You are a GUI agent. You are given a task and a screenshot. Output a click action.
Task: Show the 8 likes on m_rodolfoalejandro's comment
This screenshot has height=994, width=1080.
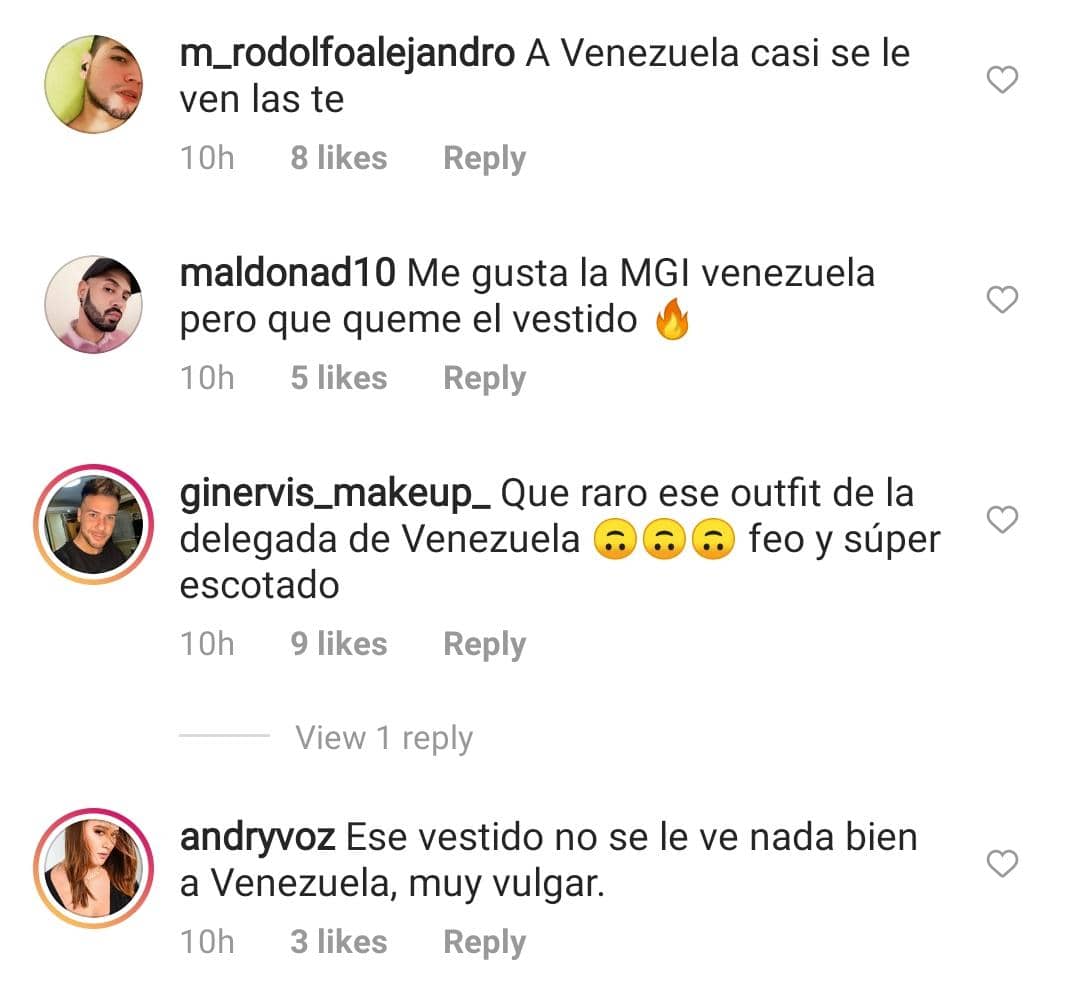tap(338, 158)
